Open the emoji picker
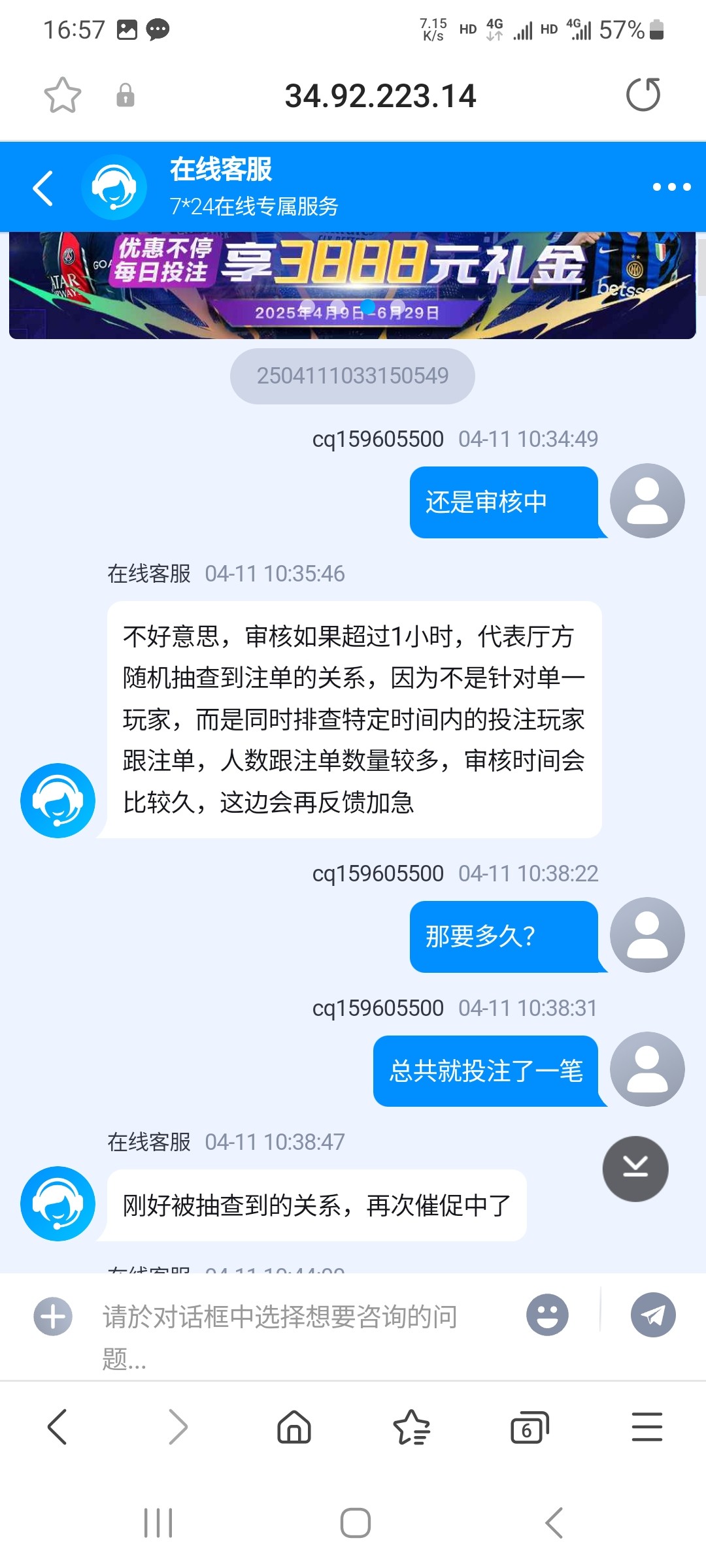The width and height of the screenshot is (706, 1568). pos(547,1315)
